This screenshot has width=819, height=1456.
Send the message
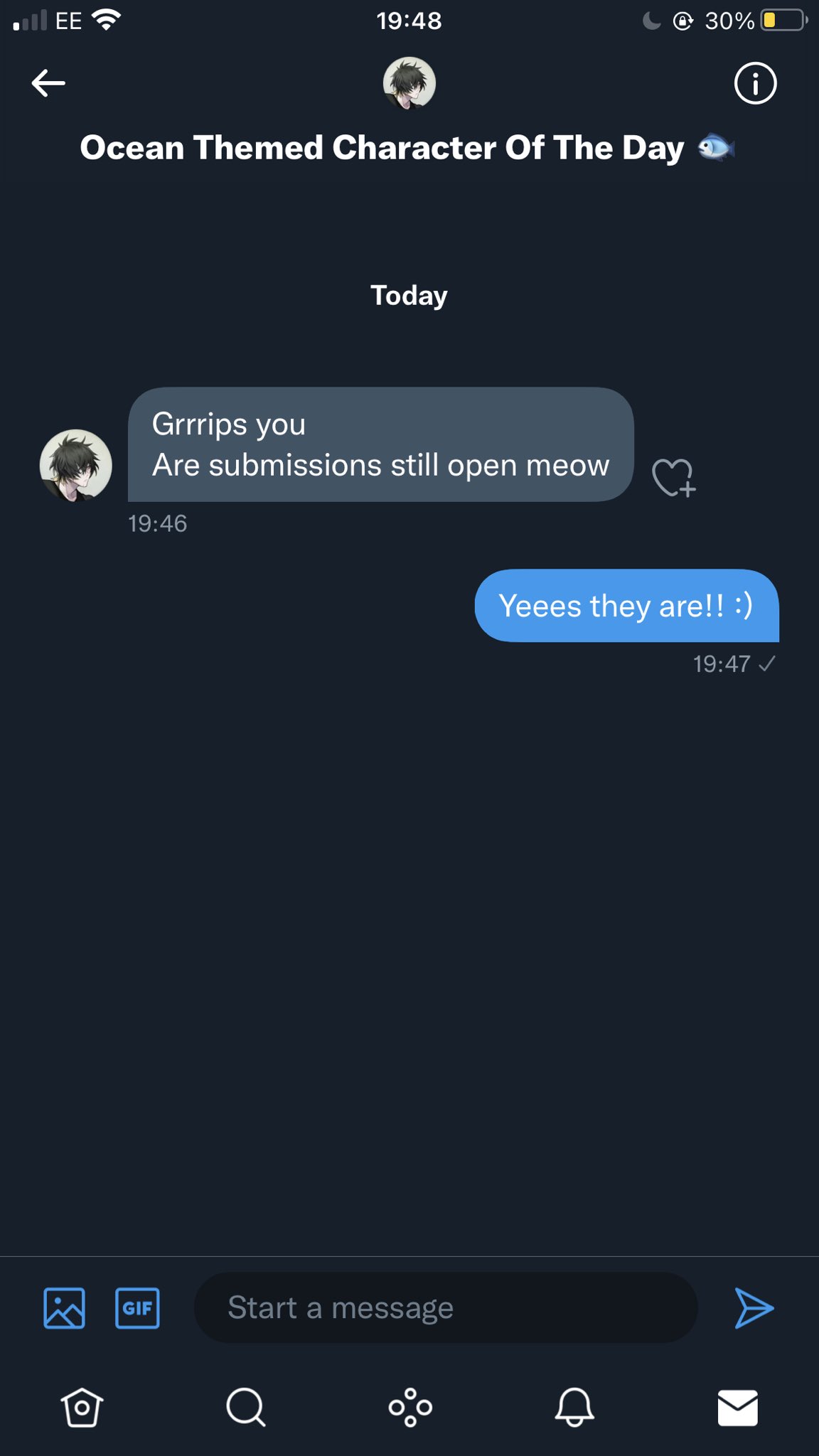(x=754, y=1308)
